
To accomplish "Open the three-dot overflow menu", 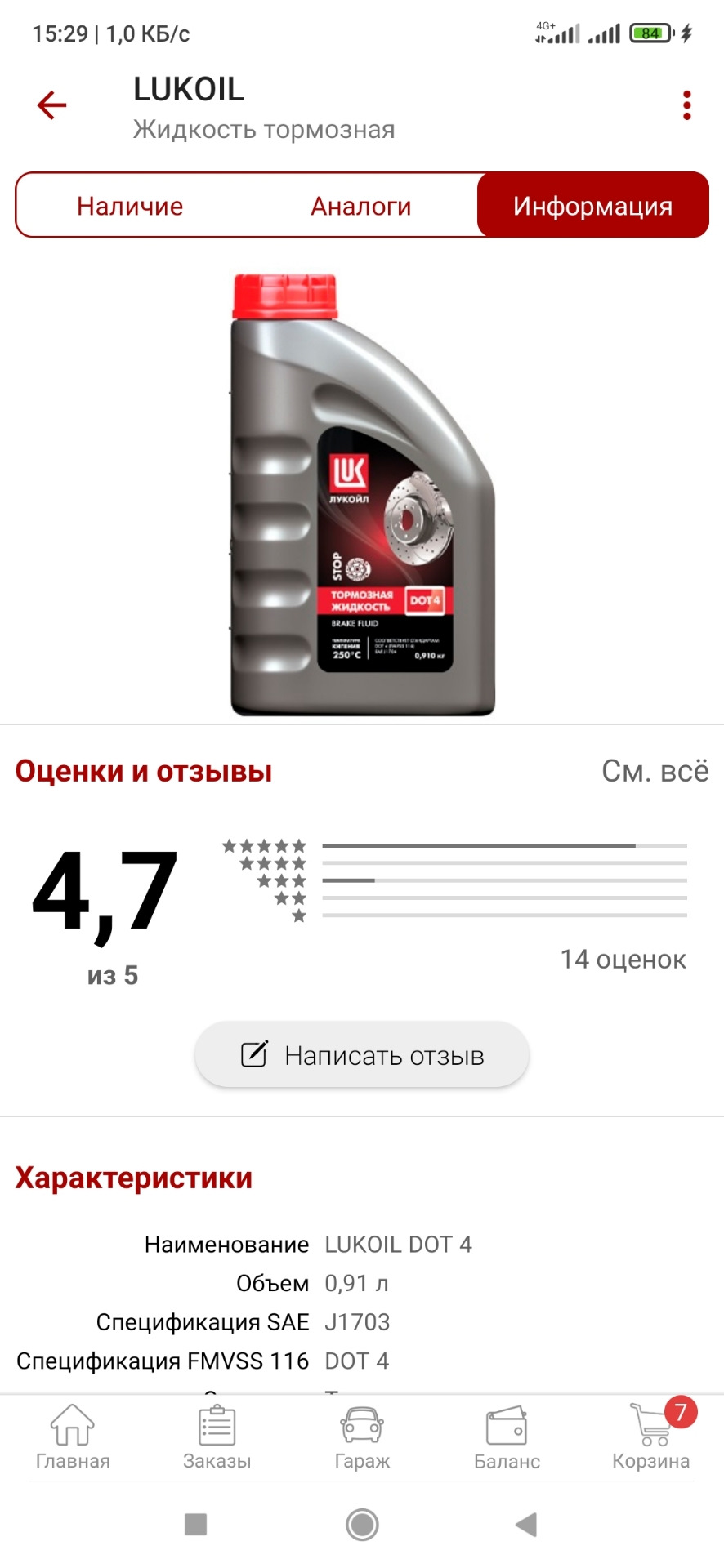I will tap(686, 106).
